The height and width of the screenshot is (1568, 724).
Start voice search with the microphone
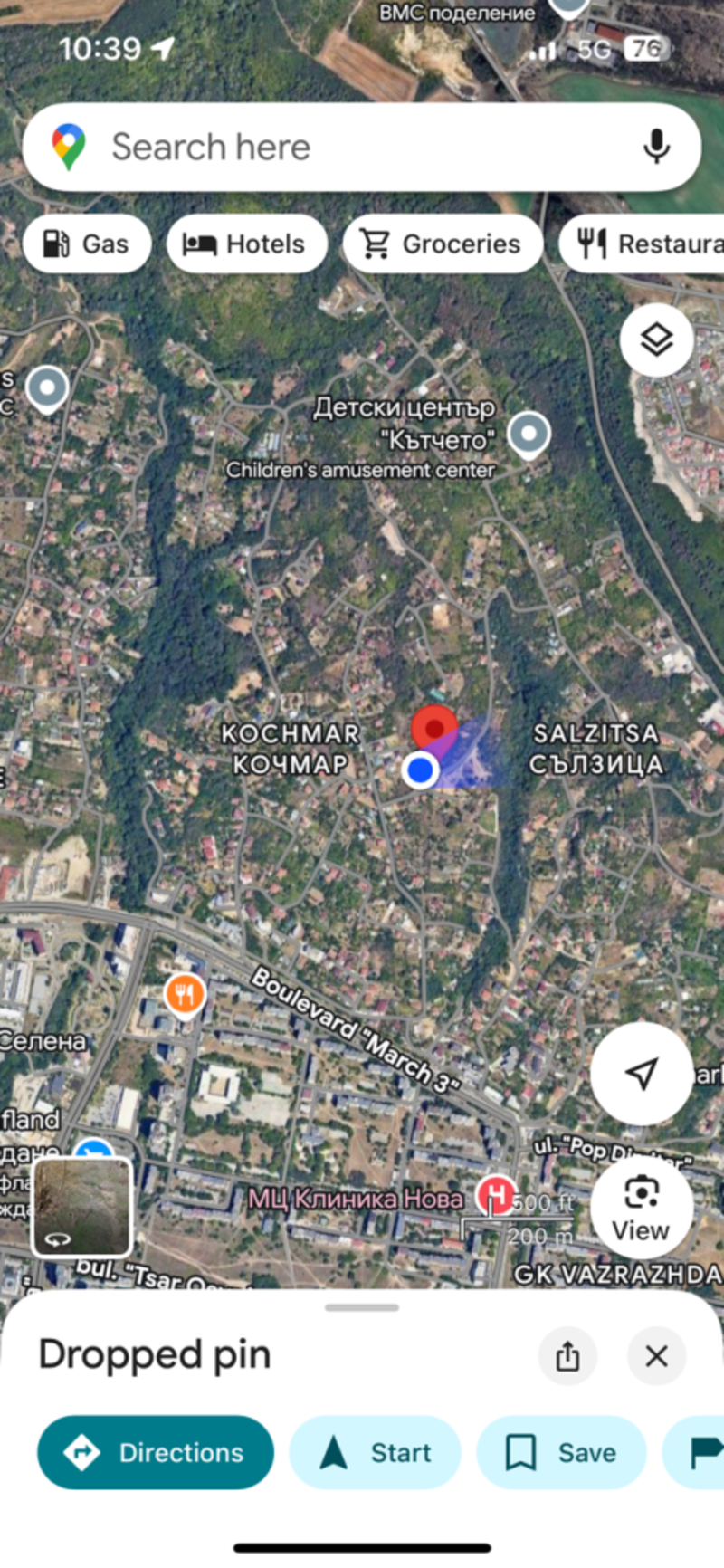tap(656, 147)
